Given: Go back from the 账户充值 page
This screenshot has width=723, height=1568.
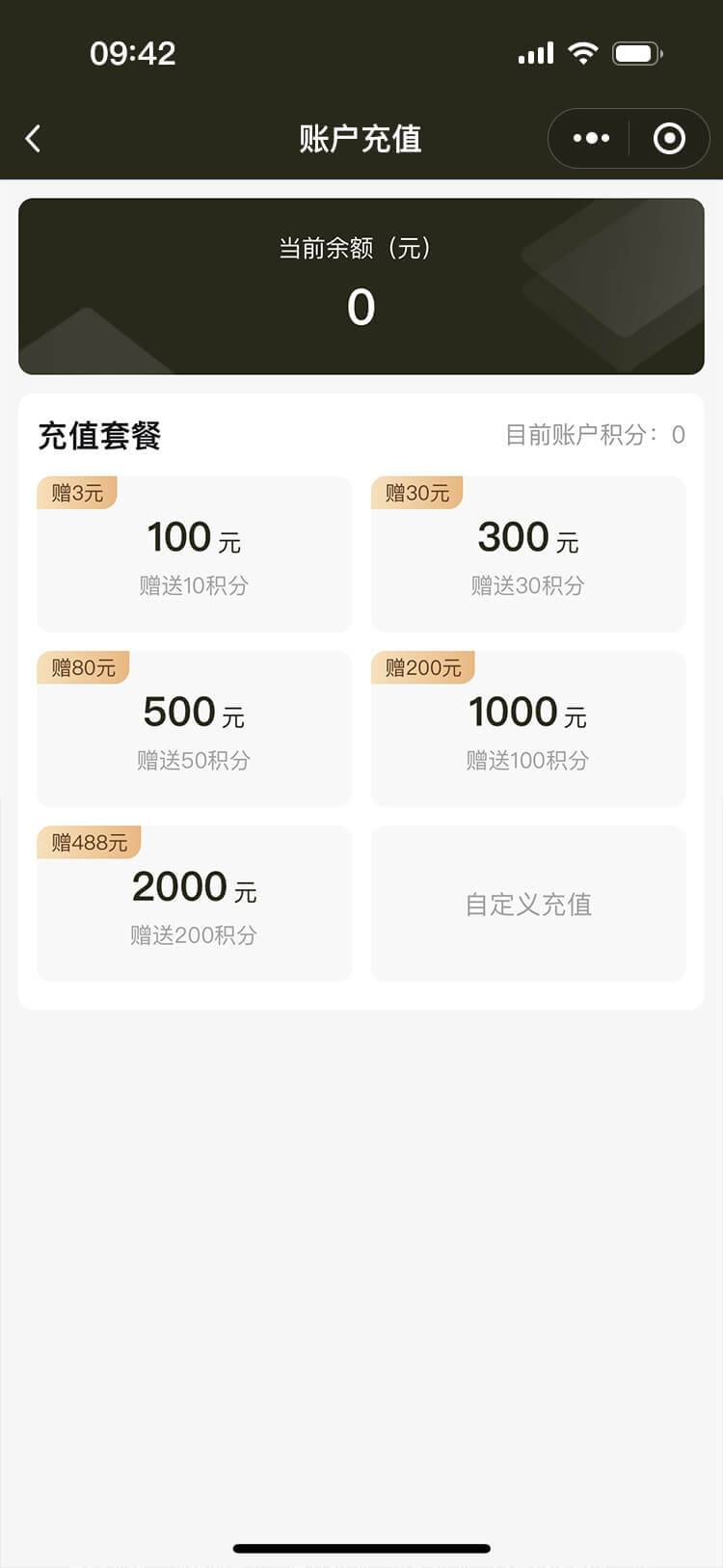Looking at the screenshot, I should [34, 139].
